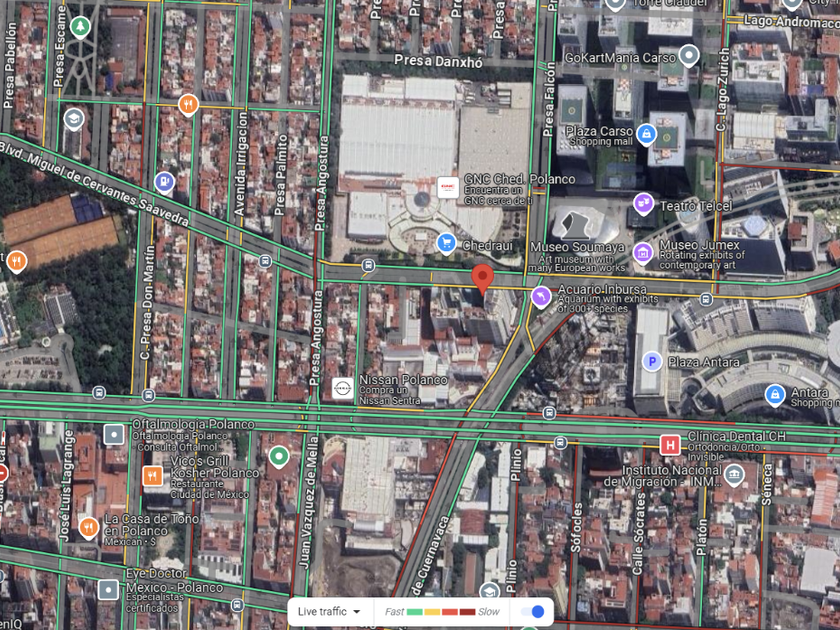Open La Casa de Toño restaurant marker
The height and width of the screenshot is (630, 840).
pyautogui.click(x=88, y=526)
